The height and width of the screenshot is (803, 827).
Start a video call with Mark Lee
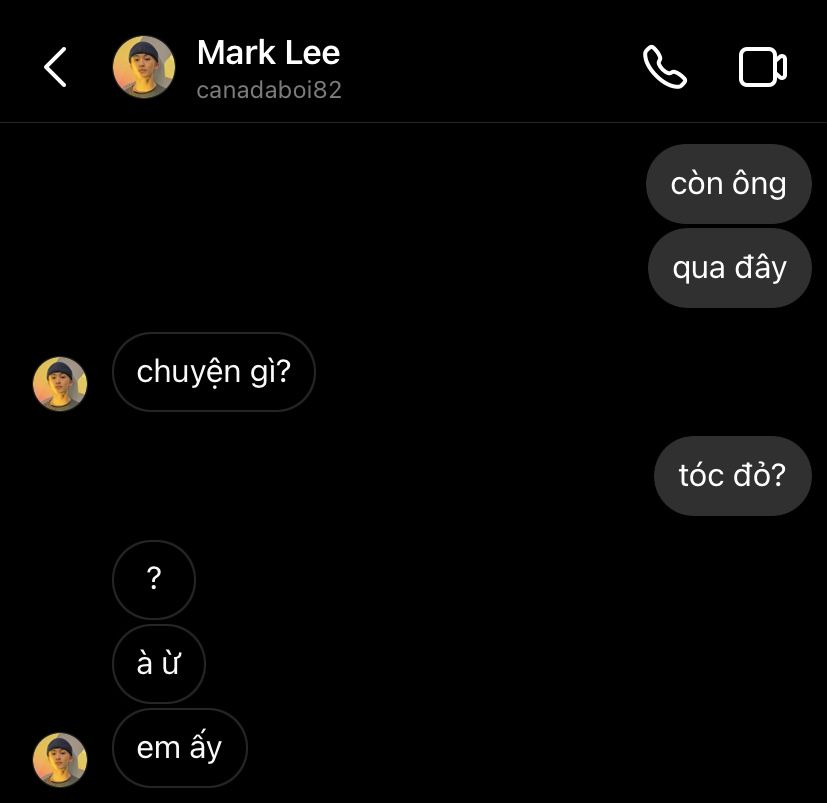point(762,67)
